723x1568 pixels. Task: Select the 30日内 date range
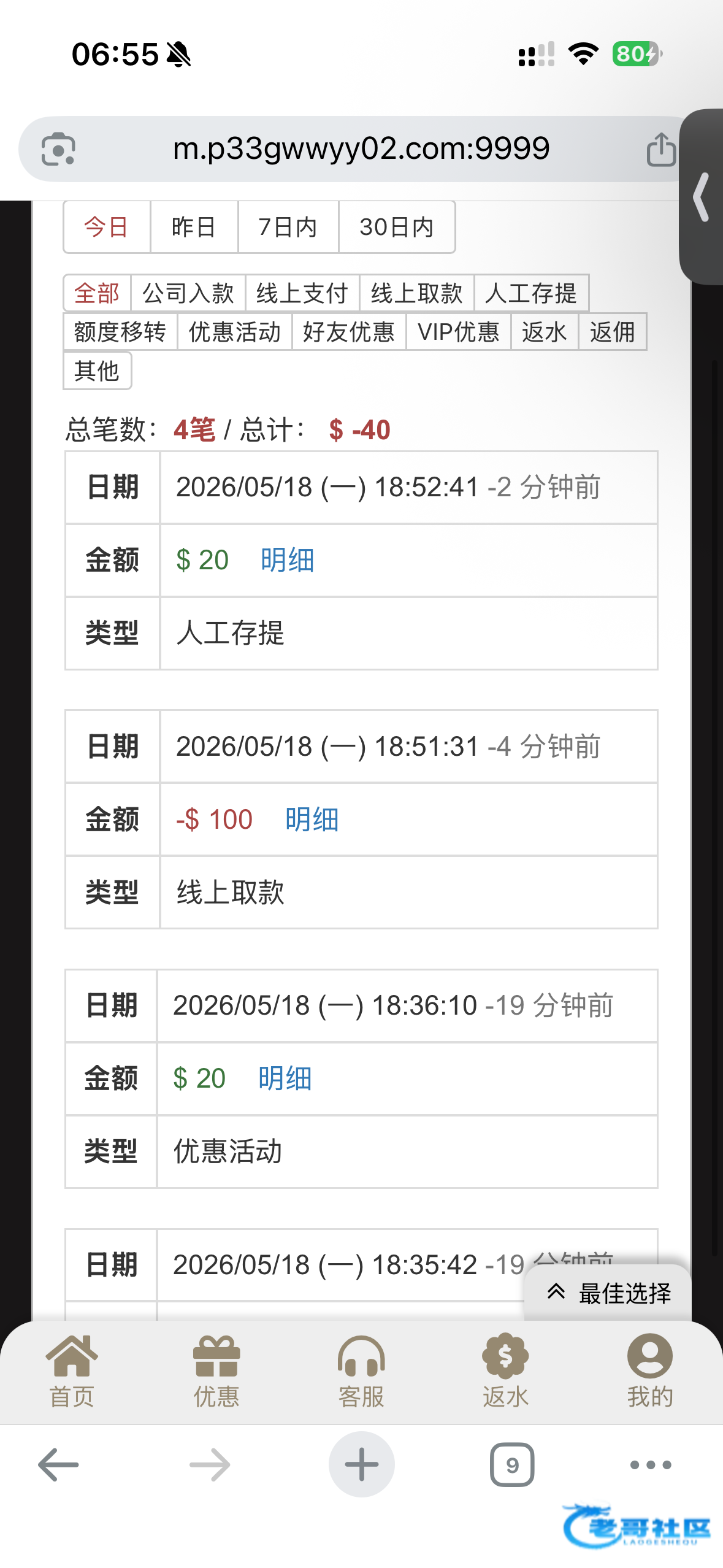(x=397, y=227)
